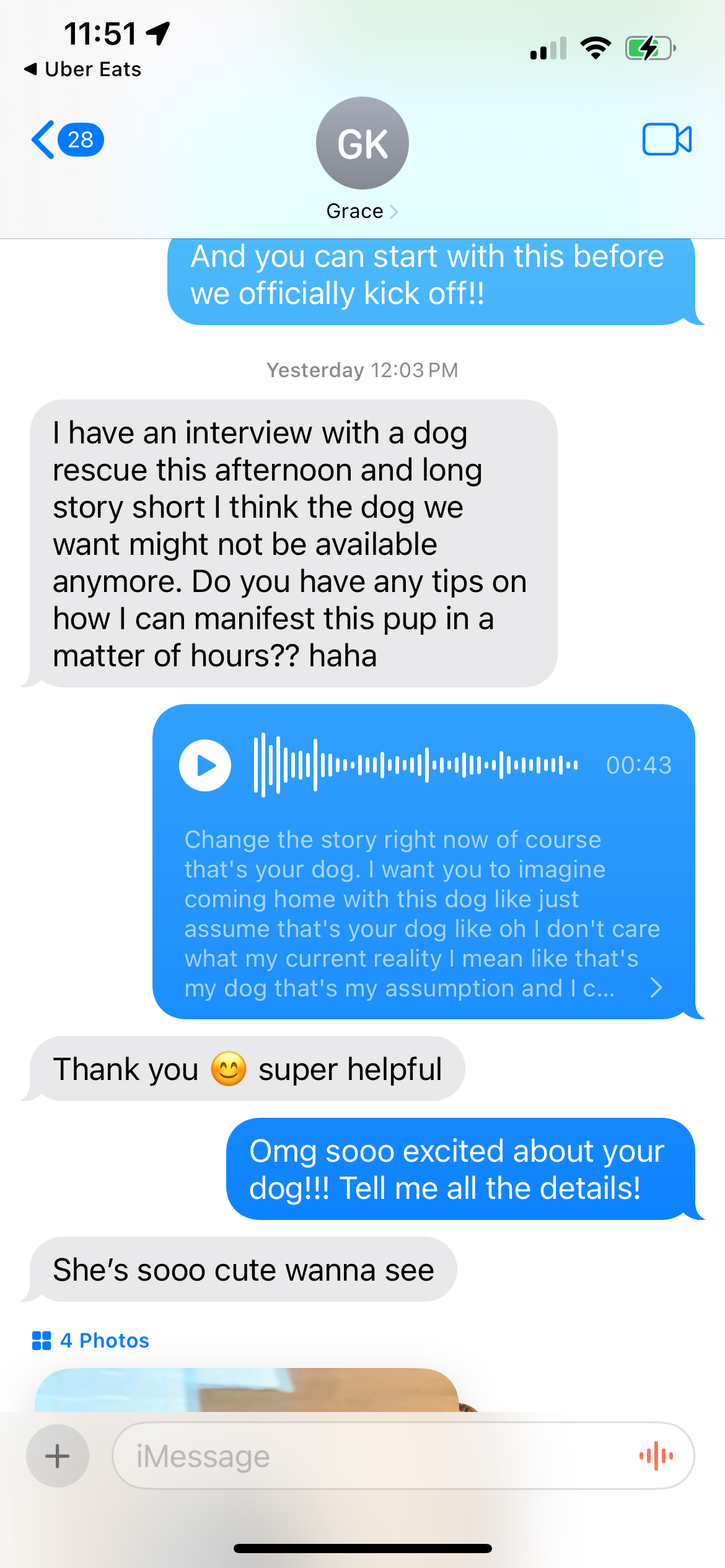Open the plus attachments menu
This screenshot has width=725, height=1568.
click(x=57, y=1456)
